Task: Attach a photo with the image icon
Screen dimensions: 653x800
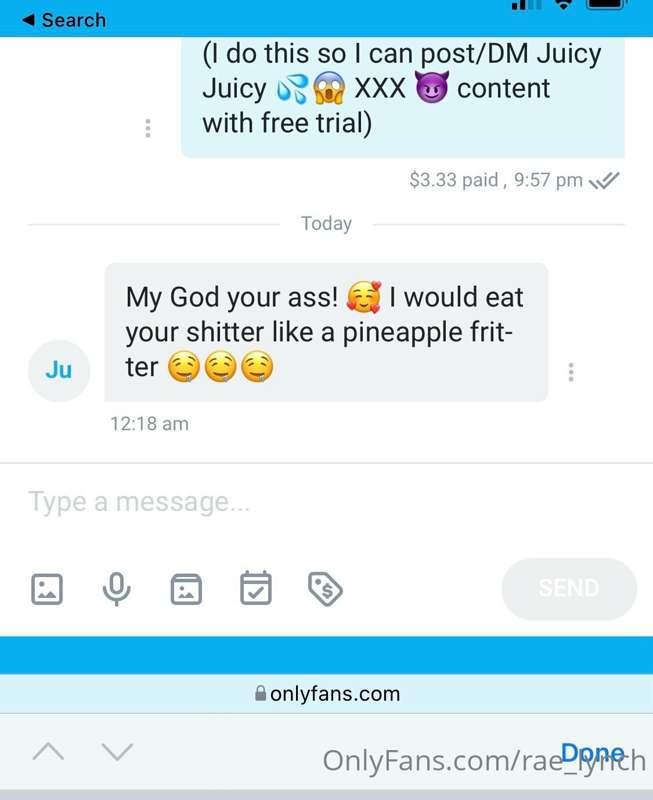Action: (47, 589)
